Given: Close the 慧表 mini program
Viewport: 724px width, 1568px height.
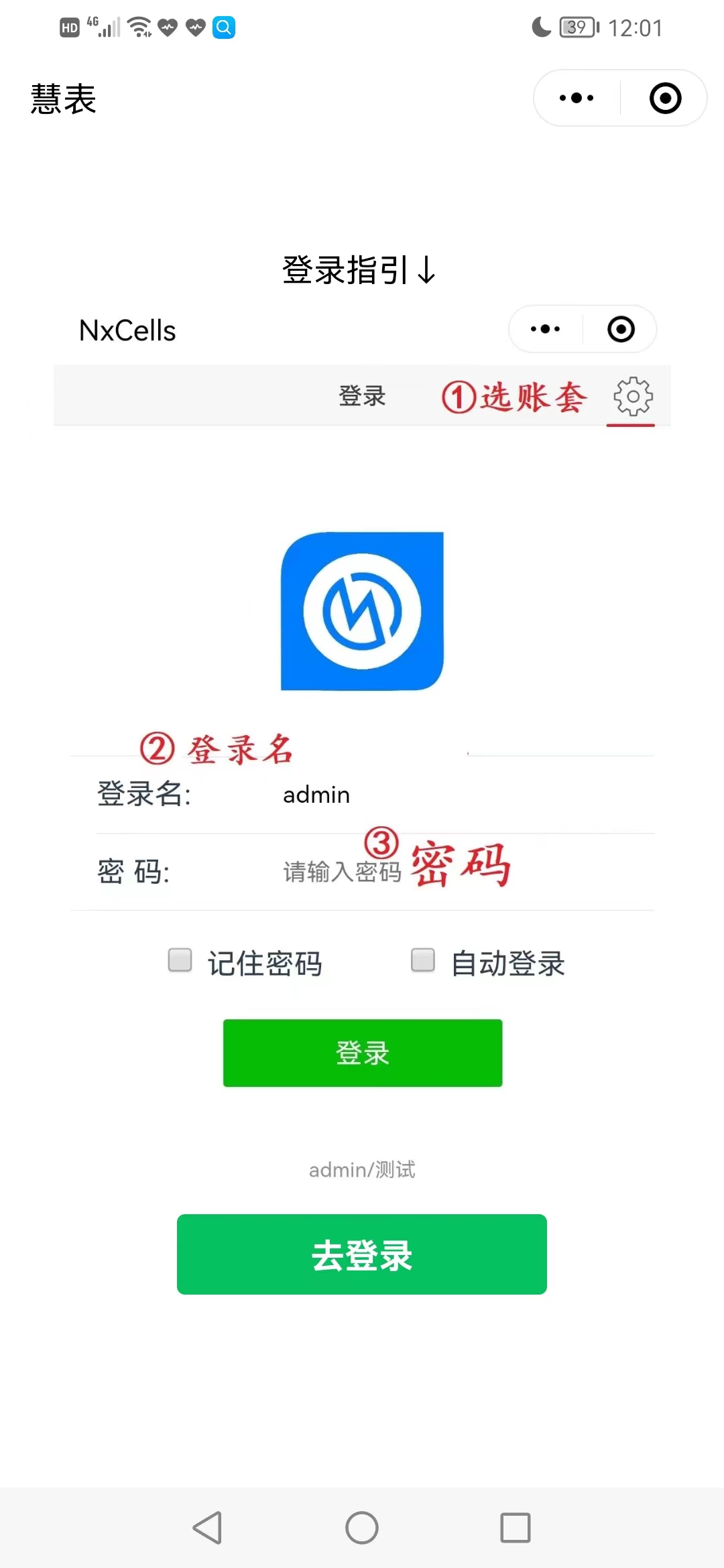Looking at the screenshot, I should click(x=665, y=98).
